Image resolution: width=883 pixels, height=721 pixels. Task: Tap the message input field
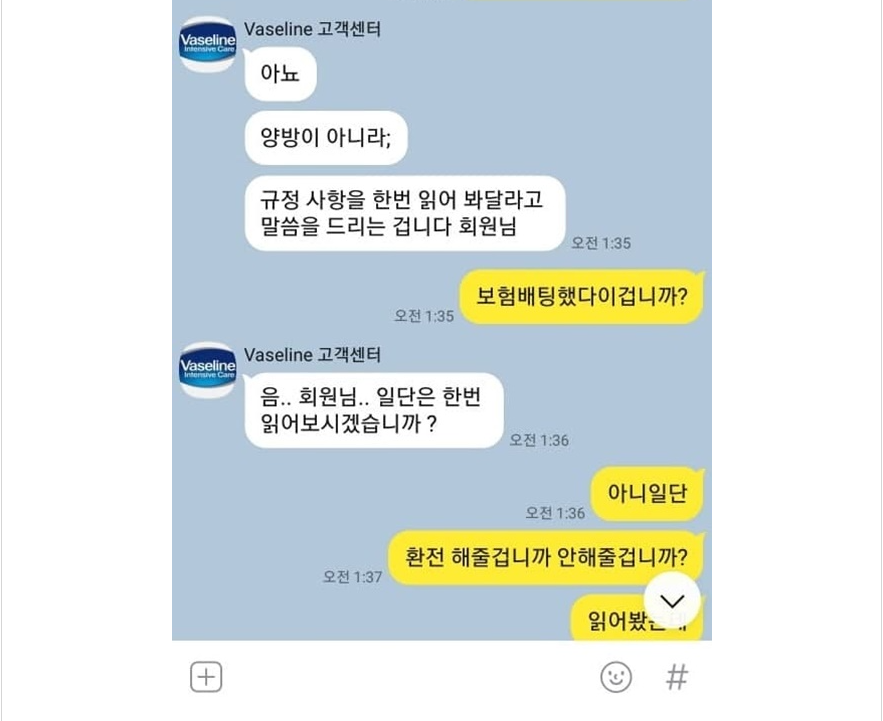coord(410,677)
